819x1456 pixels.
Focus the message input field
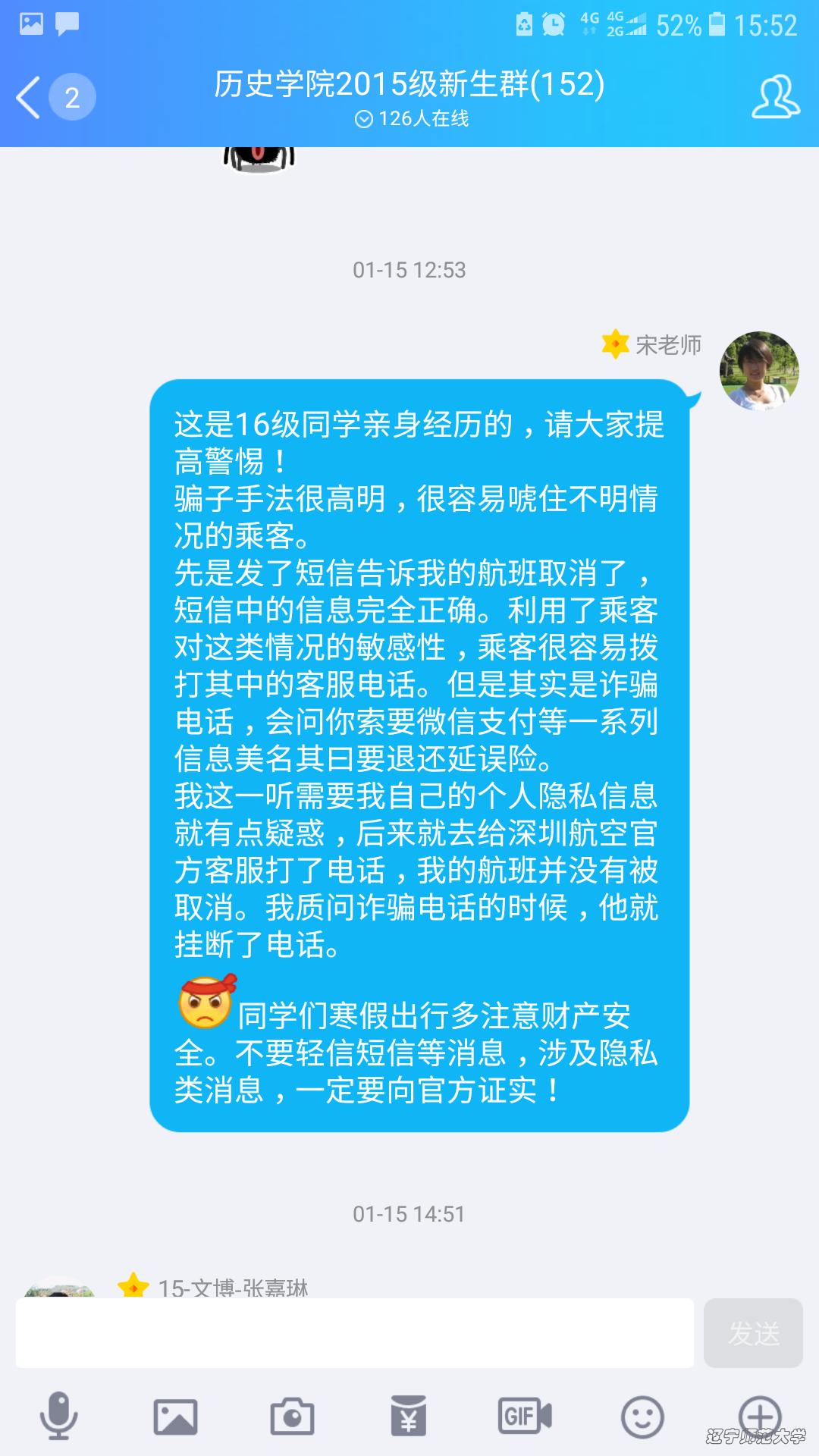click(354, 1332)
